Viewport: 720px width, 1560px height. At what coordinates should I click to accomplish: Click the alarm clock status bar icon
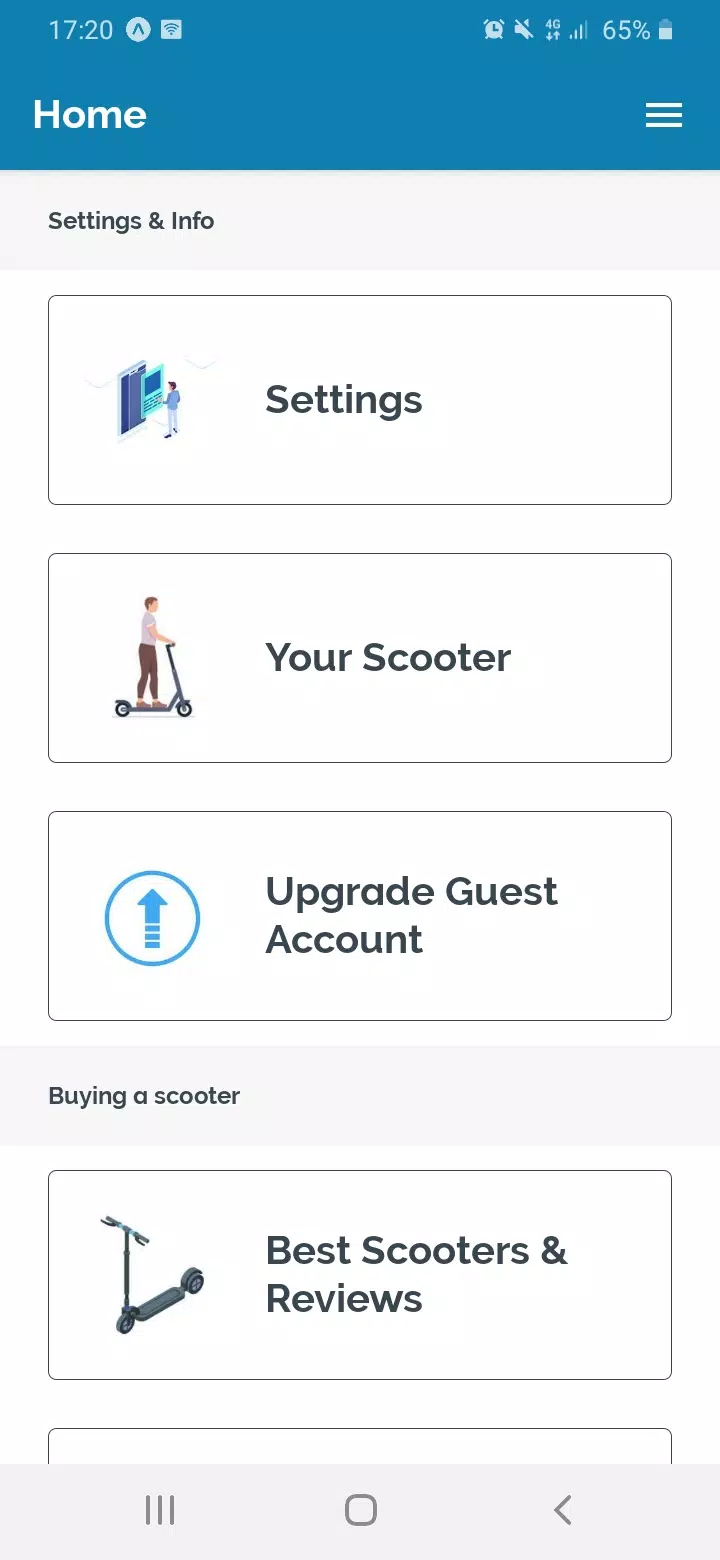coord(492,30)
